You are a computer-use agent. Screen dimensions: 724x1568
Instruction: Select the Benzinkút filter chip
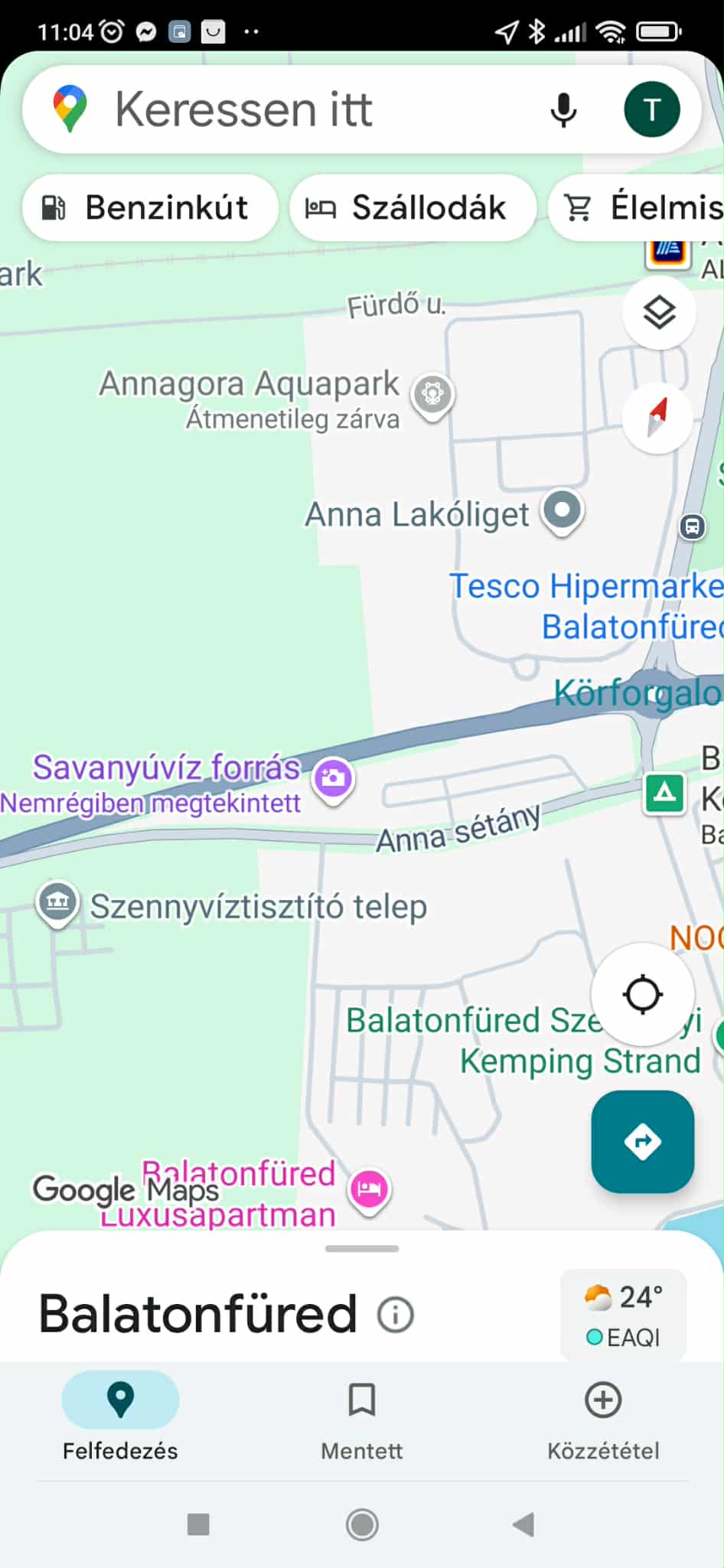click(x=149, y=207)
